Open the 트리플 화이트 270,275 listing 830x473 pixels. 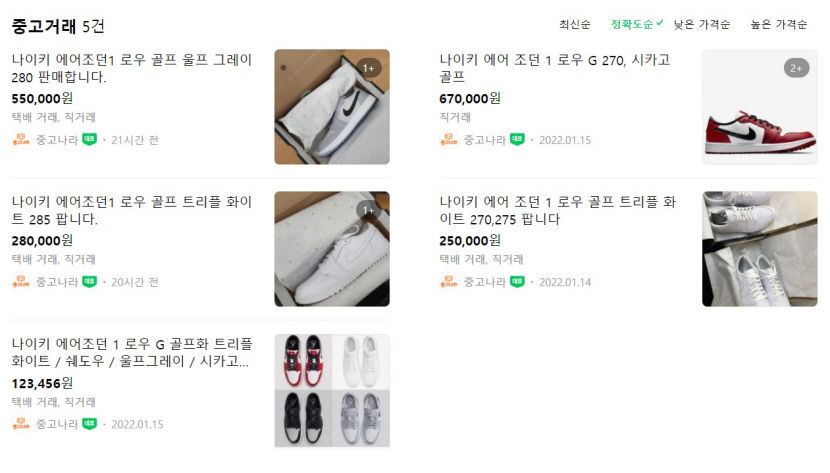tap(557, 211)
